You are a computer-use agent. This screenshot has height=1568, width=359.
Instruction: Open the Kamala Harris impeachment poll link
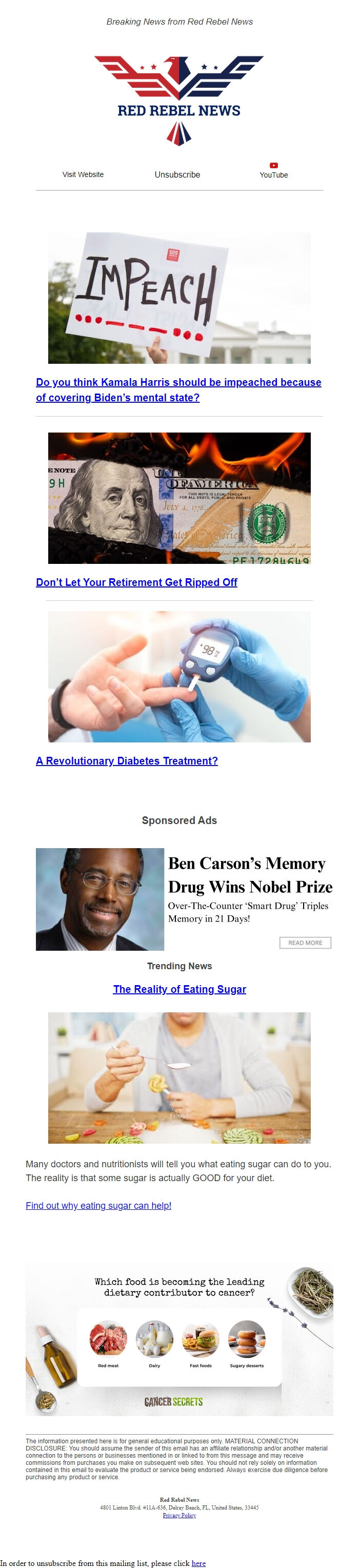[x=178, y=389]
